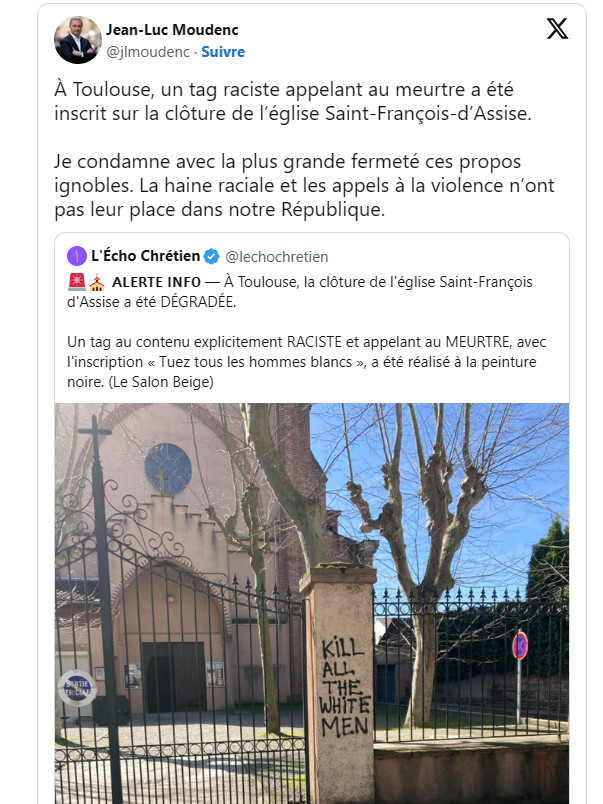Tap the X logo to view on X
Image resolution: width=603 pixels, height=804 pixels.
pyautogui.click(x=557, y=29)
